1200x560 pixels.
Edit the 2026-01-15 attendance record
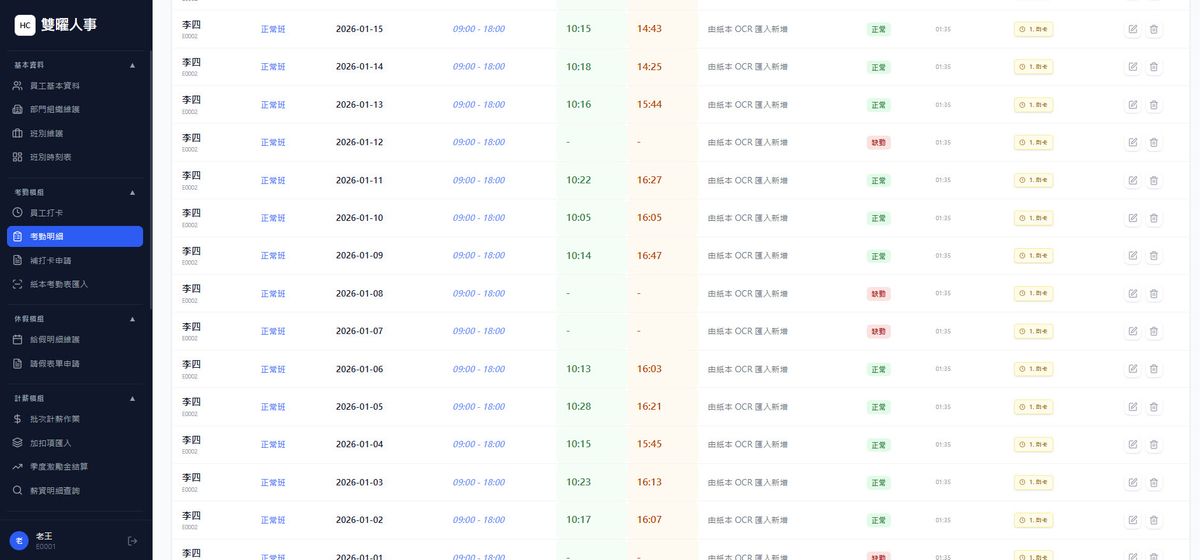point(1132,29)
